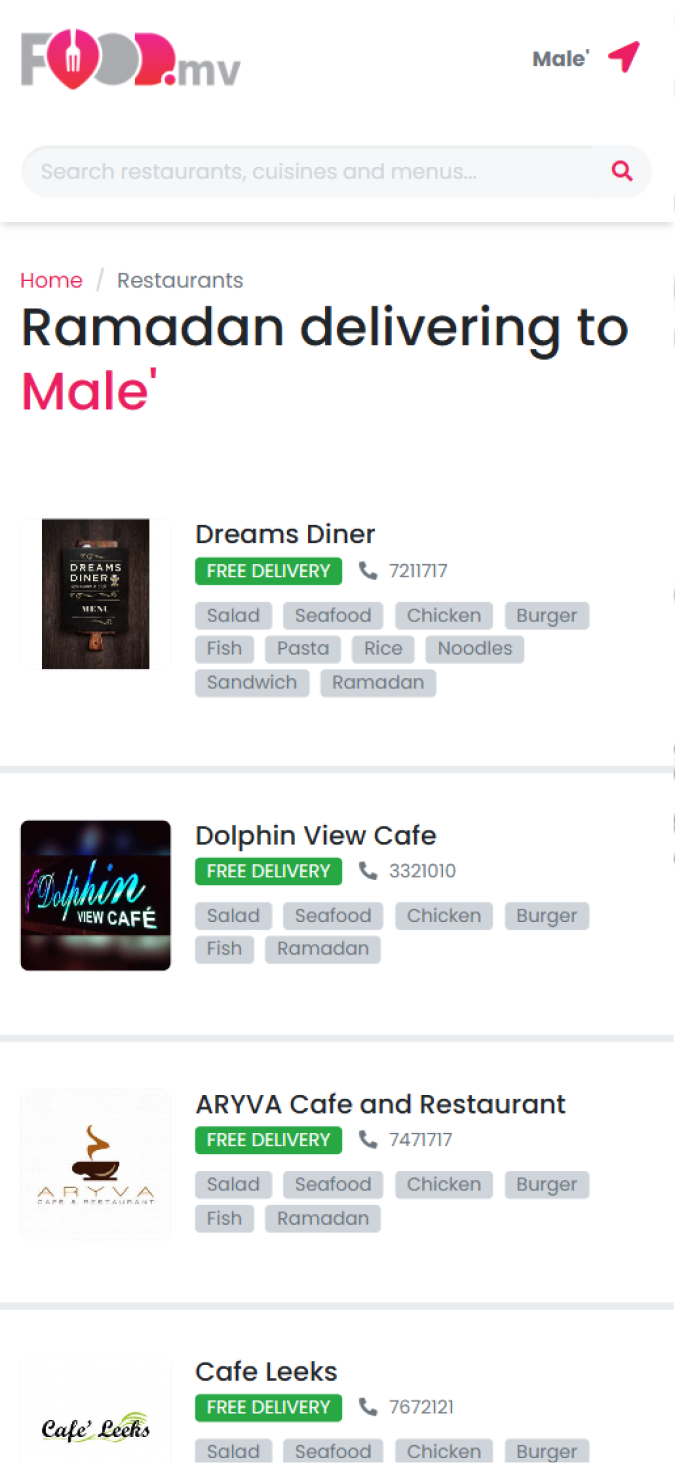
Task: Open Dreams Diner restaurant page
Action: [285, 534]
